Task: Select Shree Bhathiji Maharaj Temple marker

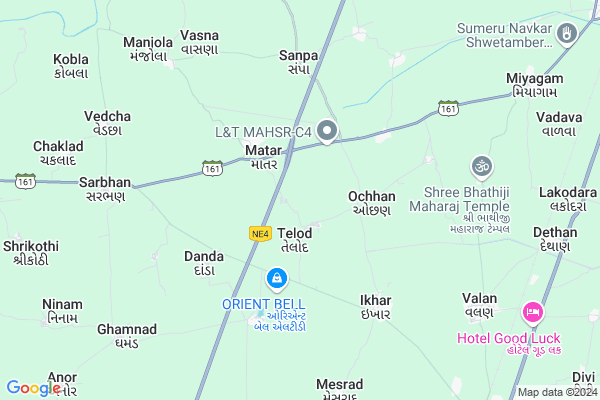Action: [x=481, y=166]
